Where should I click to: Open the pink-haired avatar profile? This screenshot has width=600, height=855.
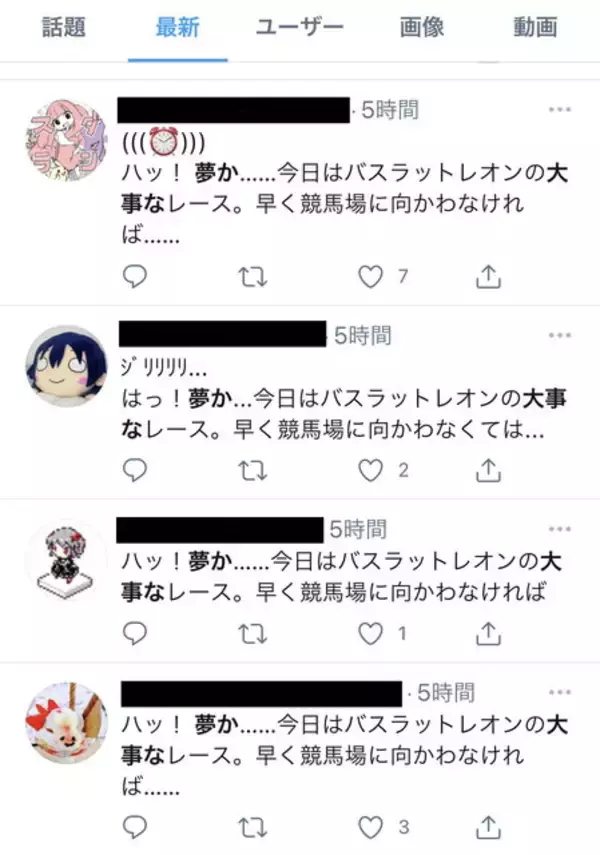click(x=66, y=140)
